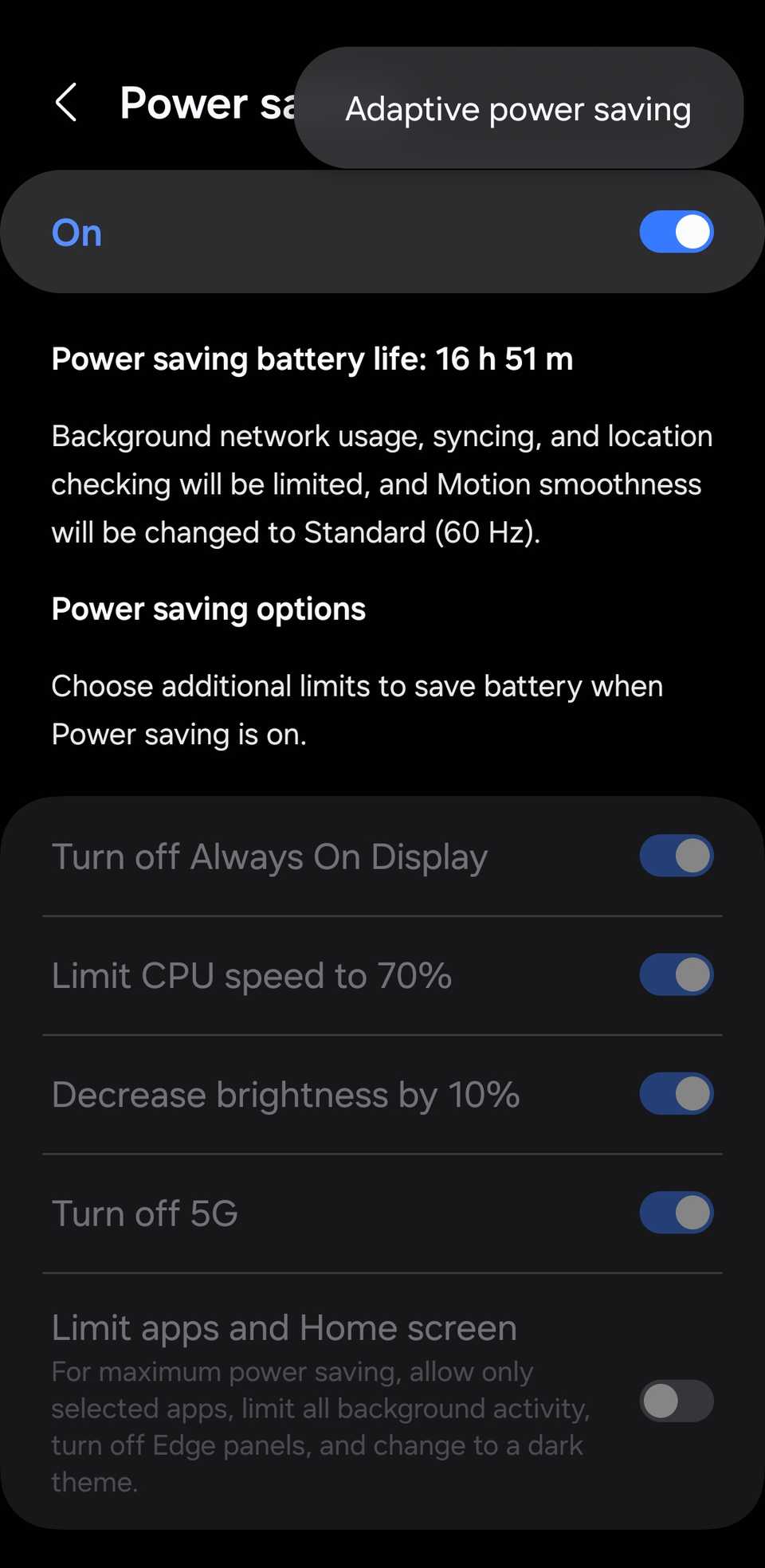Tap the Power saving page title
The image size is (765, 1568).
pyautogui.click(x=199, y=103)
